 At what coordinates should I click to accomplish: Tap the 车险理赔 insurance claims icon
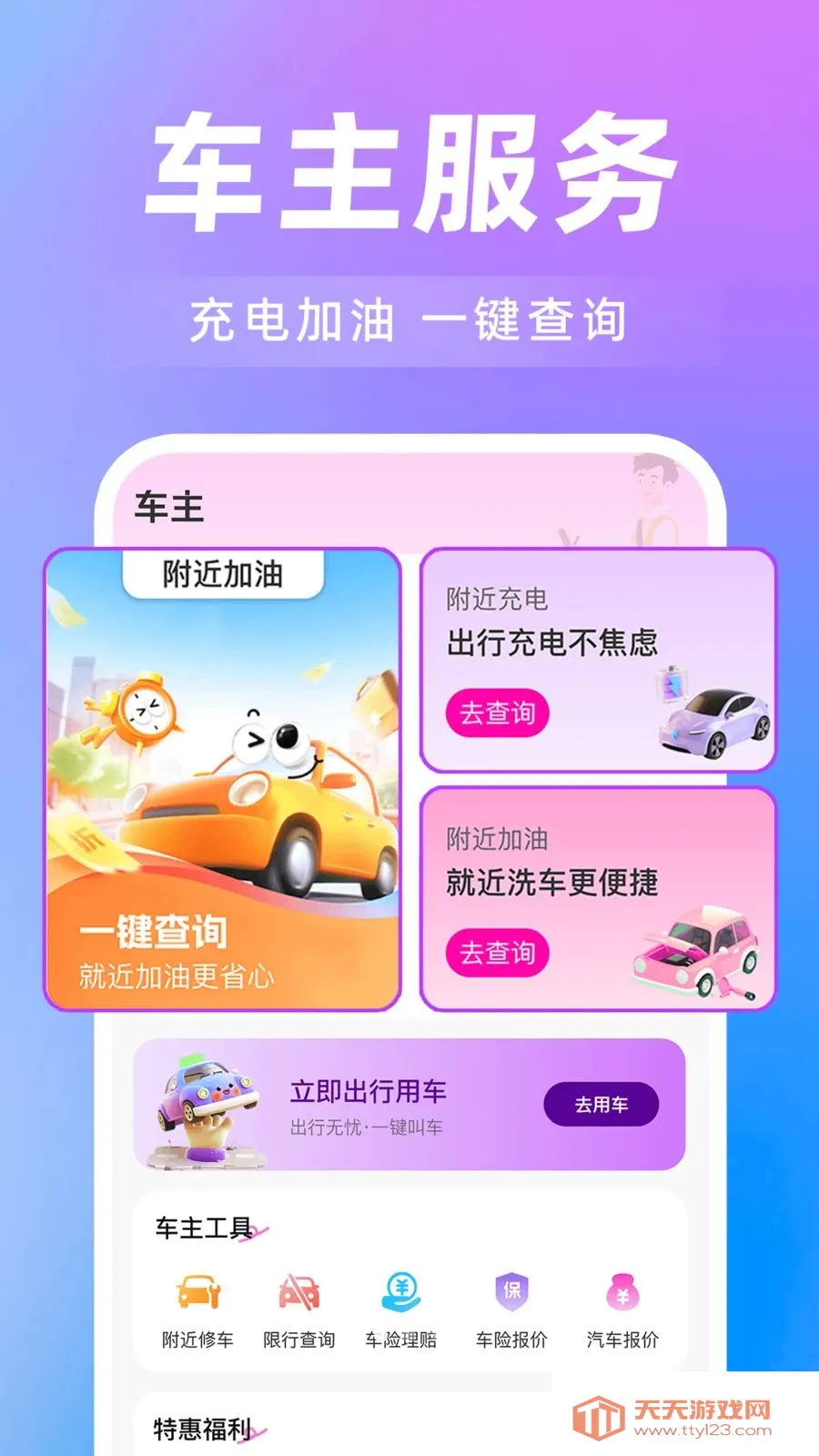click(403, 1292)
